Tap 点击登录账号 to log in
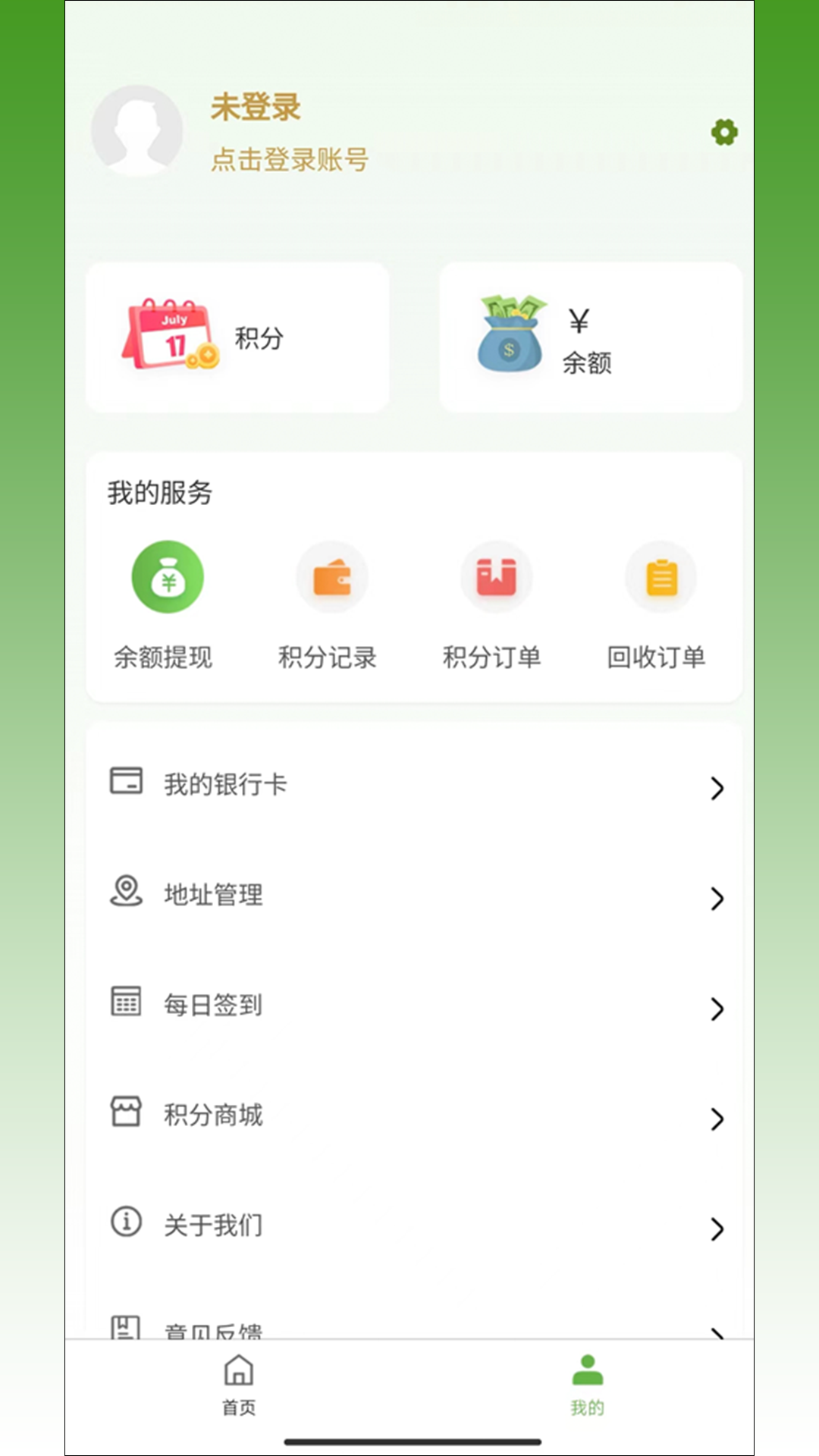This screenshot has height=1456, width=819. click(289, 160)
